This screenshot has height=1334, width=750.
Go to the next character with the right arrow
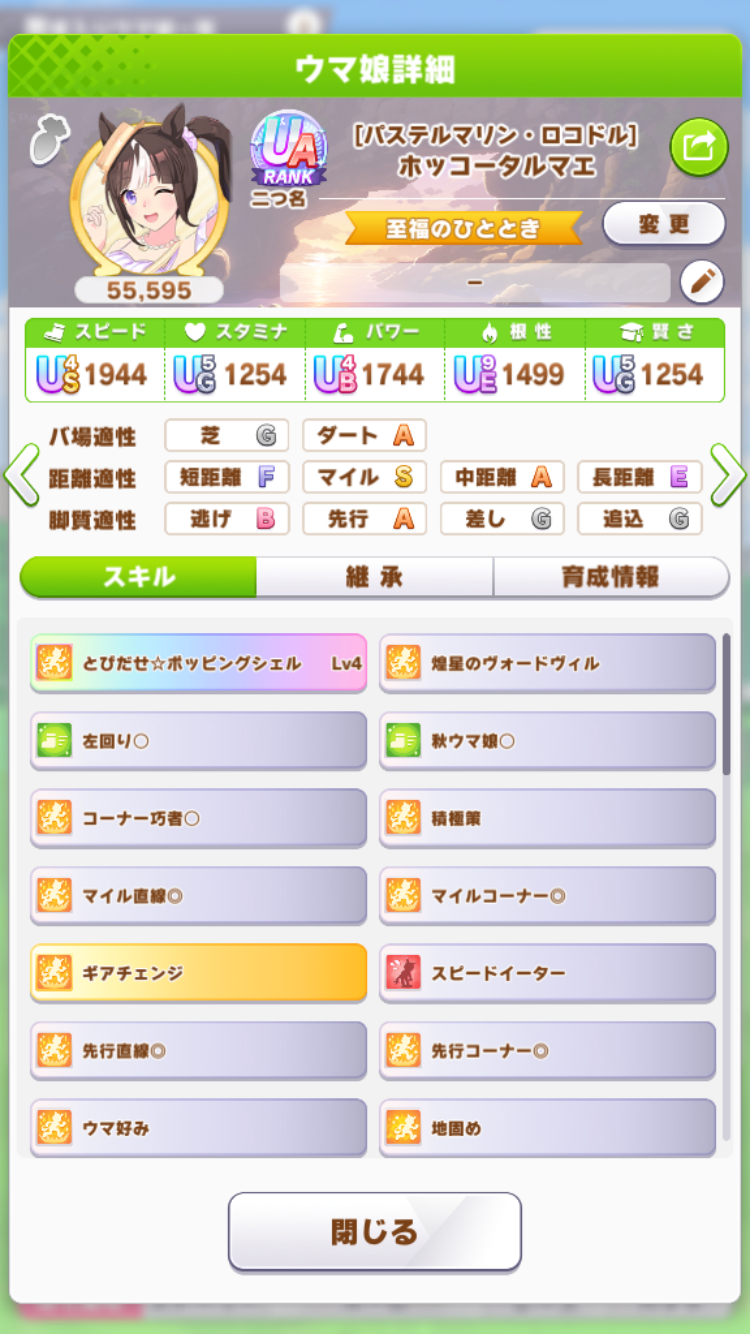[727, 476]
